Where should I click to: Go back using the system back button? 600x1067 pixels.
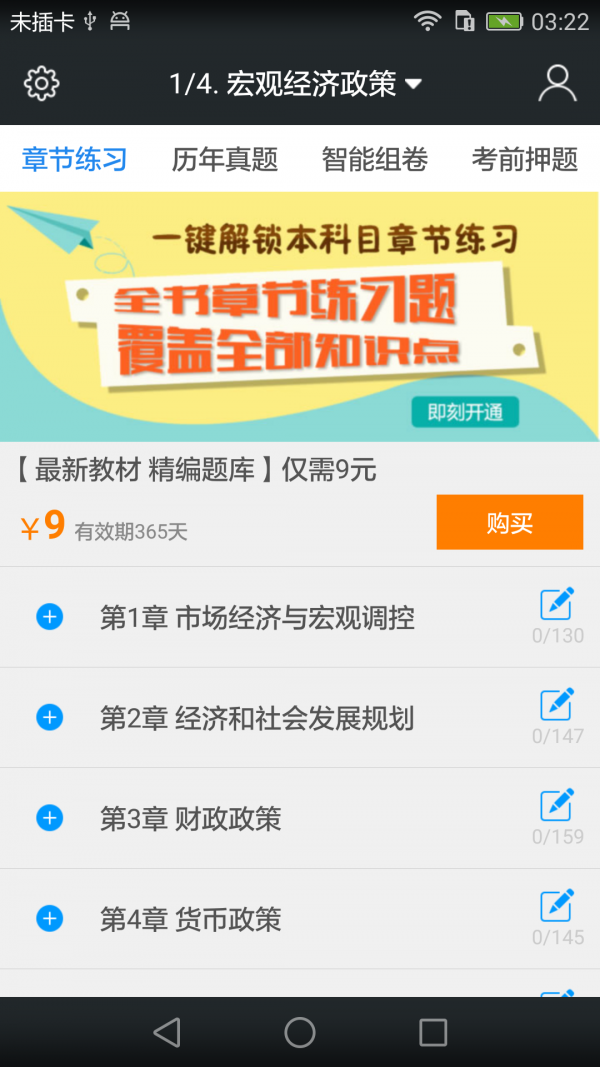(167, 1032)
